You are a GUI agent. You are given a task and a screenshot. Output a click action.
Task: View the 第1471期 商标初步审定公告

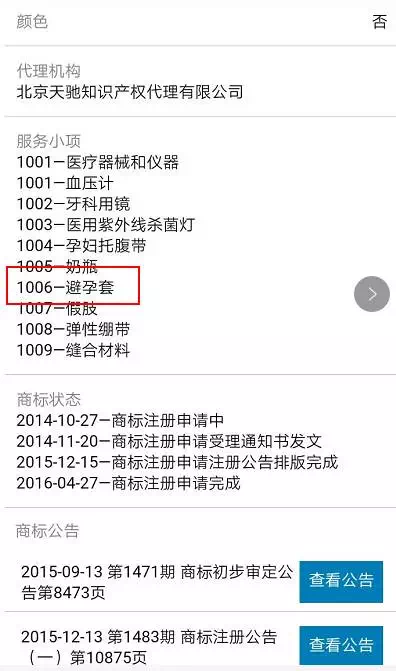point(341,582)
